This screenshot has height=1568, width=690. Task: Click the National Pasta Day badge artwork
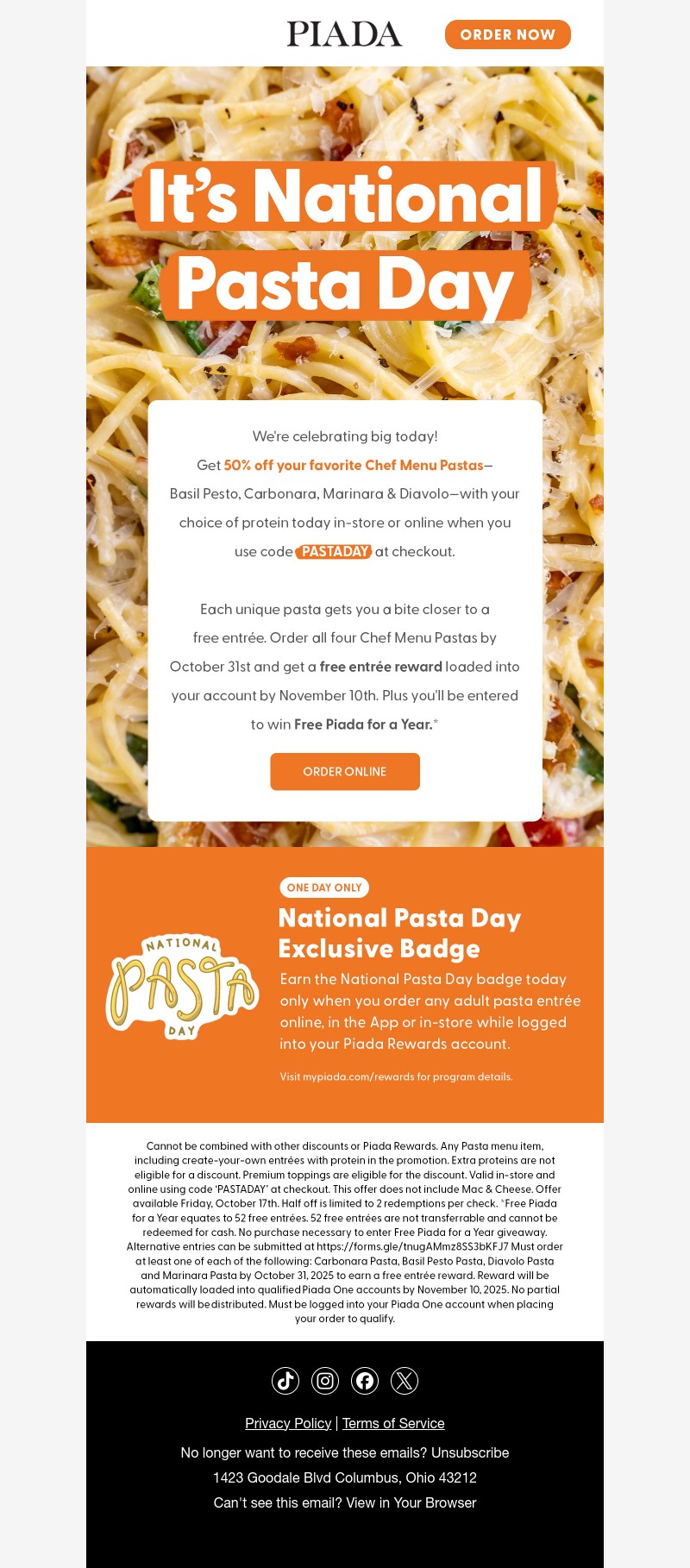[x=184, y=990]
